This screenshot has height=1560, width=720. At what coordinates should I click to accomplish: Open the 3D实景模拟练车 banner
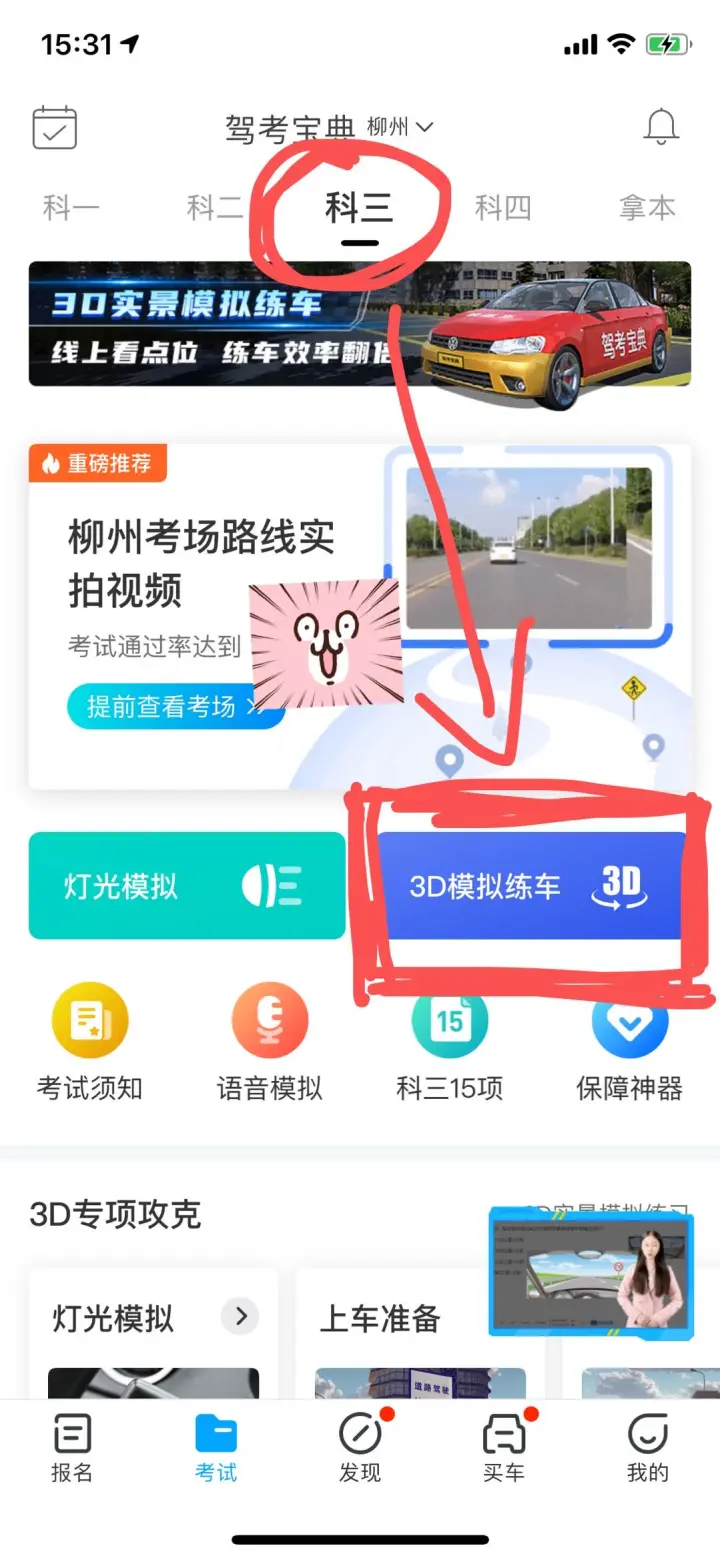[x=359, y=324]
